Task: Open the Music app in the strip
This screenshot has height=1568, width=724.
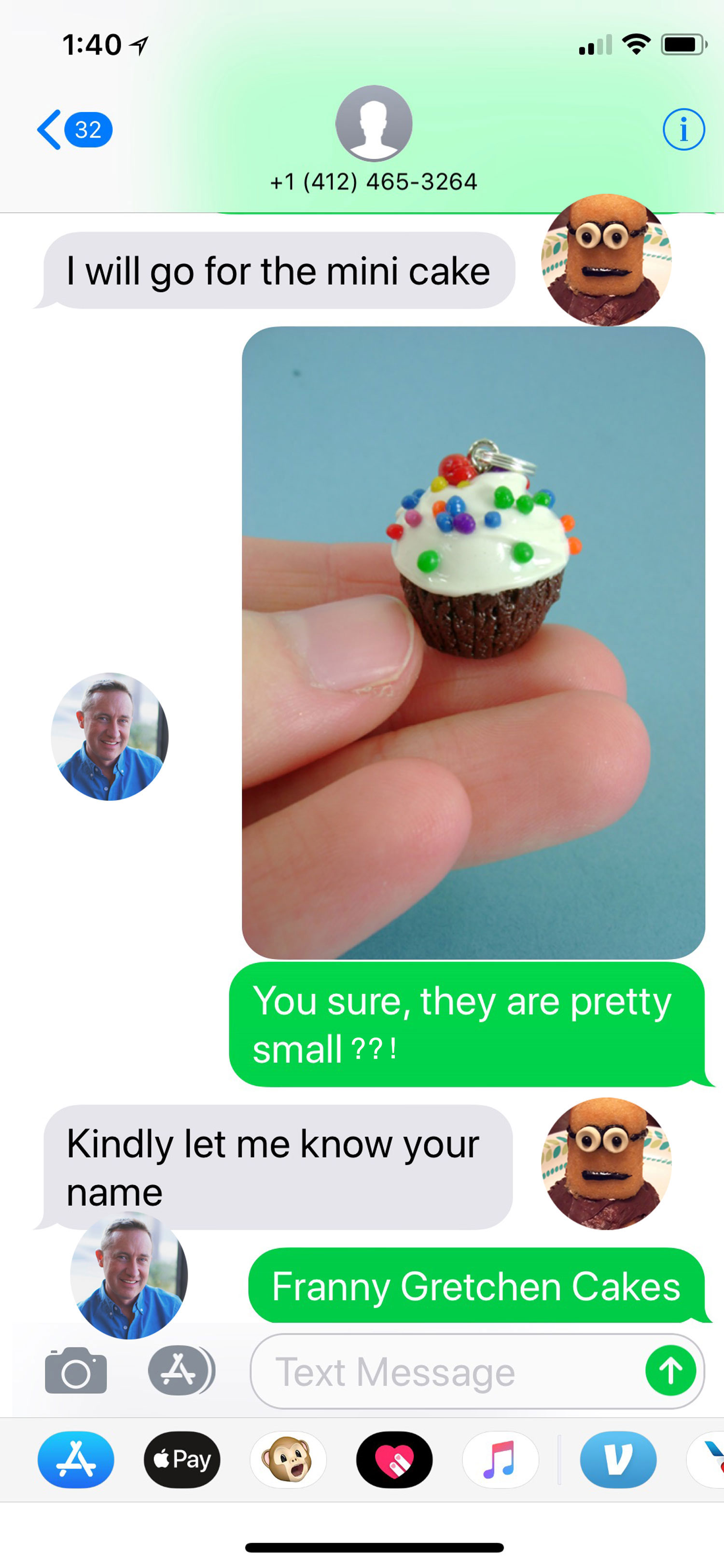Action: [500, 1460]
